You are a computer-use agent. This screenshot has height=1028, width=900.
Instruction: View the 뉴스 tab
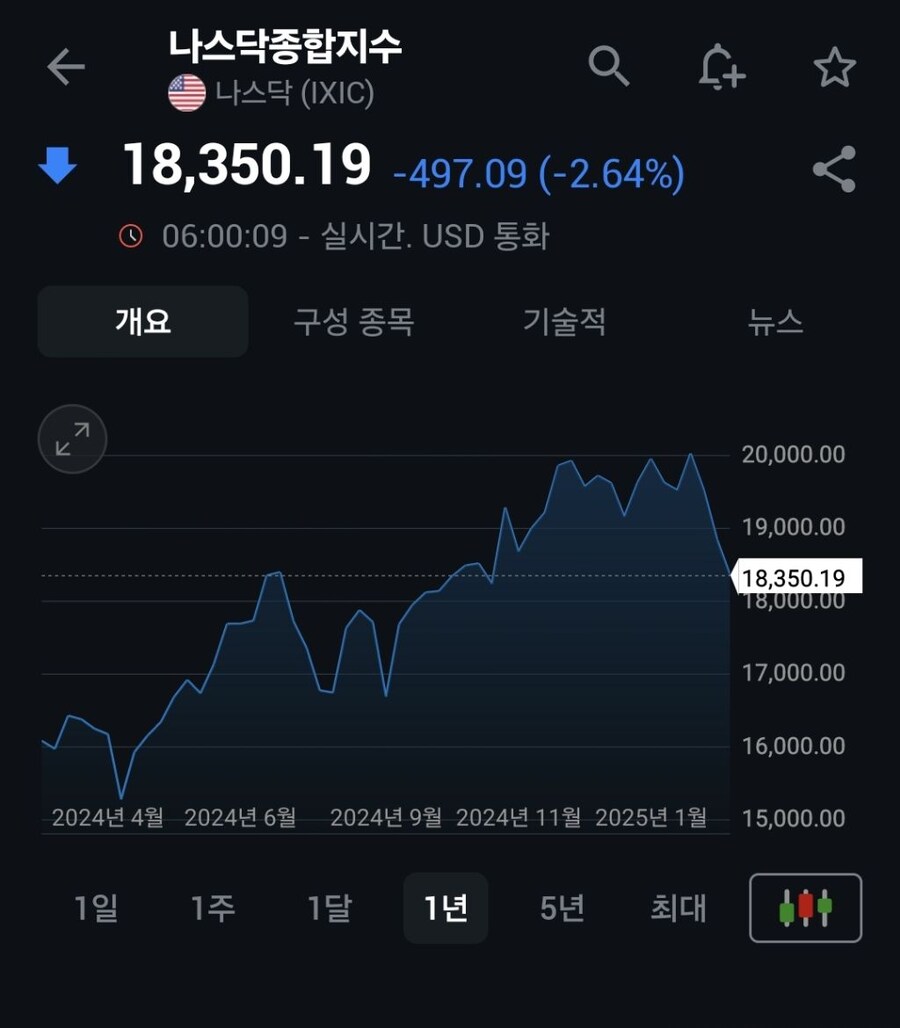tap(774, 322)
